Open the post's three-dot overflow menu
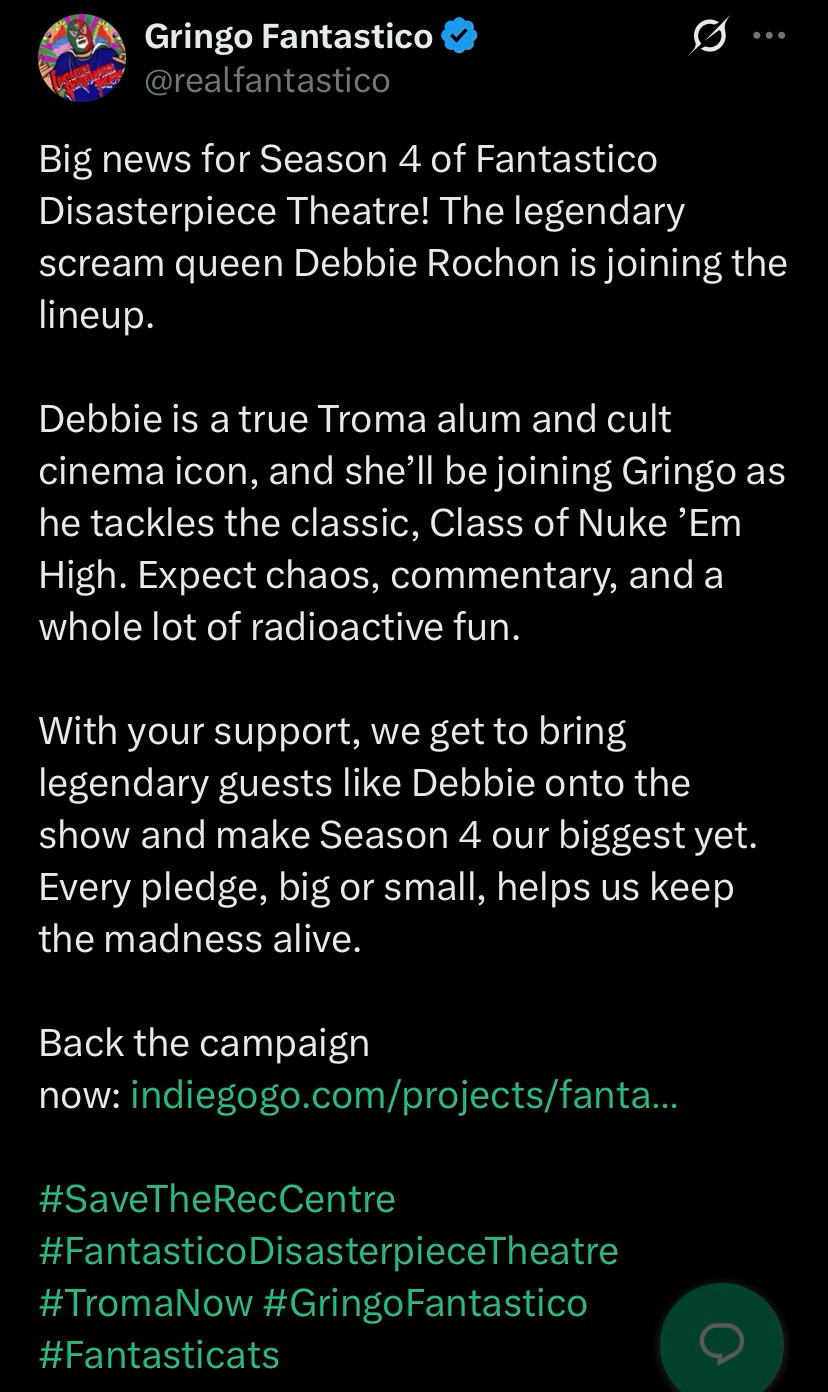 pyautogui.click(x=769, y=35)
